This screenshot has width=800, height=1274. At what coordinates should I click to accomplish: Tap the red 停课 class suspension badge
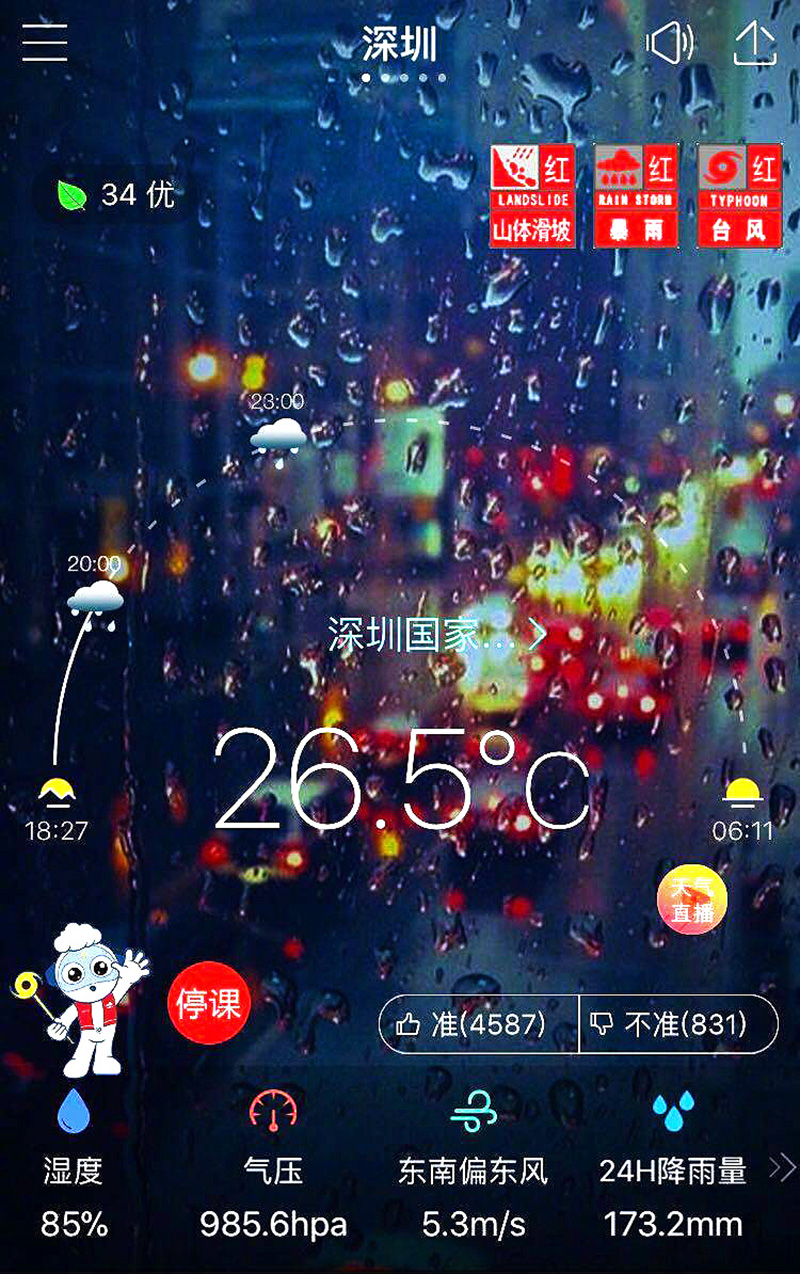[x=209, y=1003]
